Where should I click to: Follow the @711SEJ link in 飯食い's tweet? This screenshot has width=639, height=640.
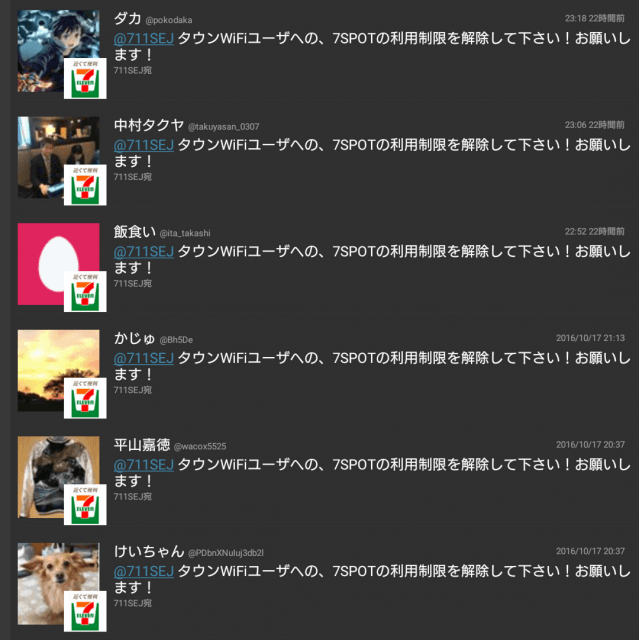143,251
